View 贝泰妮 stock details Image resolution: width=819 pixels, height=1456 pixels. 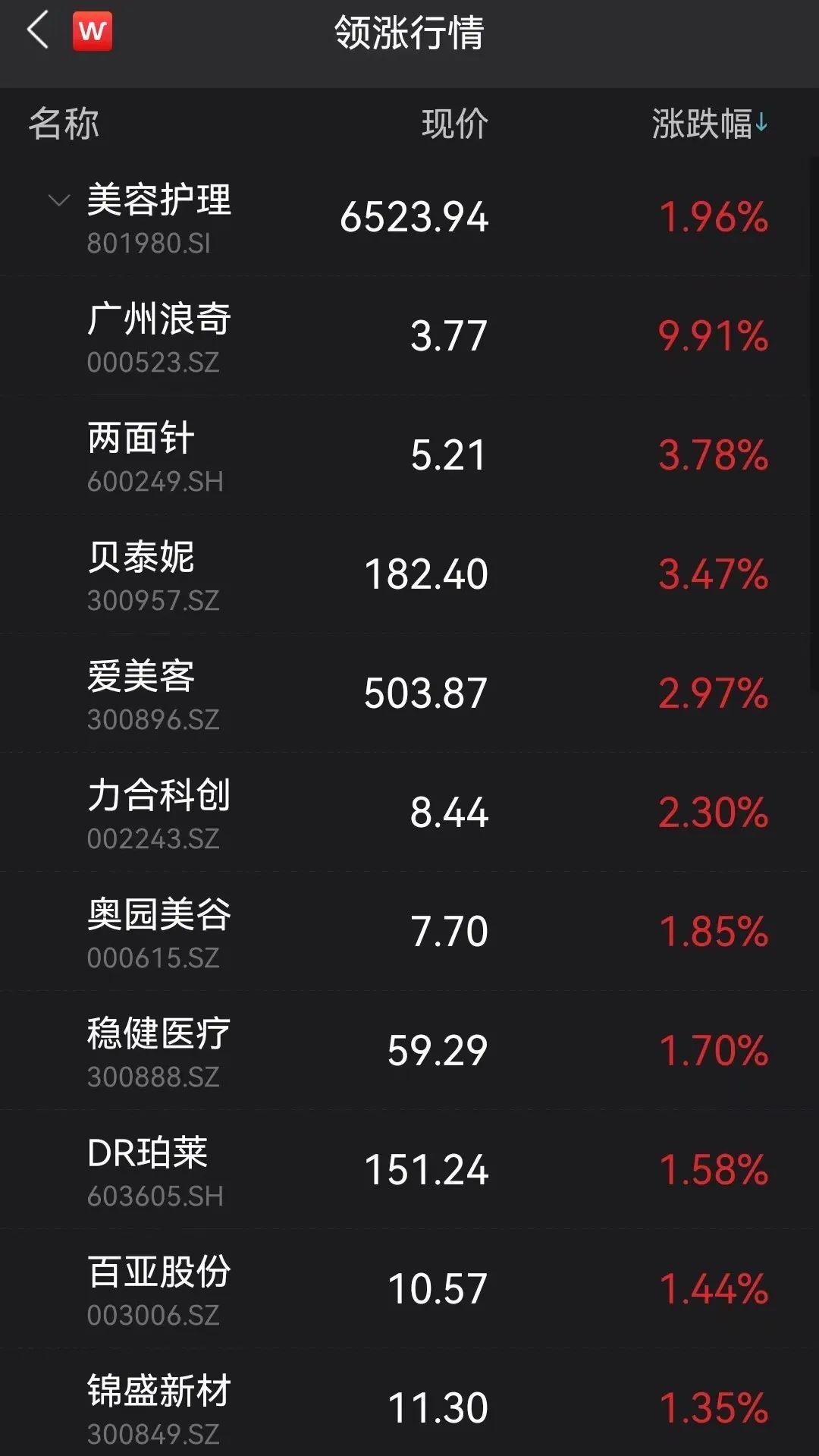(409, 574)
